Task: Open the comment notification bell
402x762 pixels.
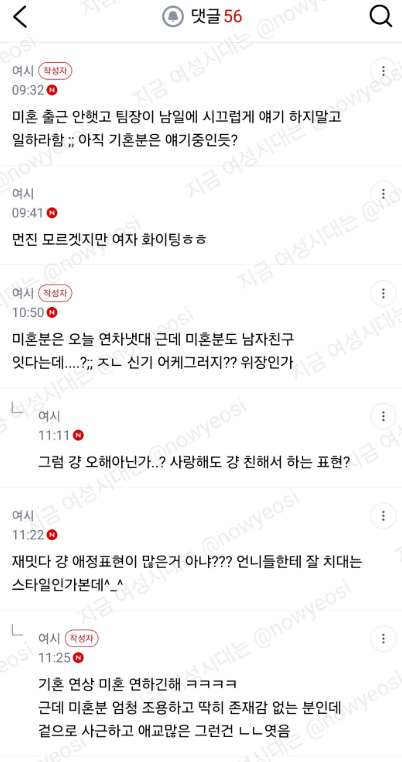Action: click(172, 17)
